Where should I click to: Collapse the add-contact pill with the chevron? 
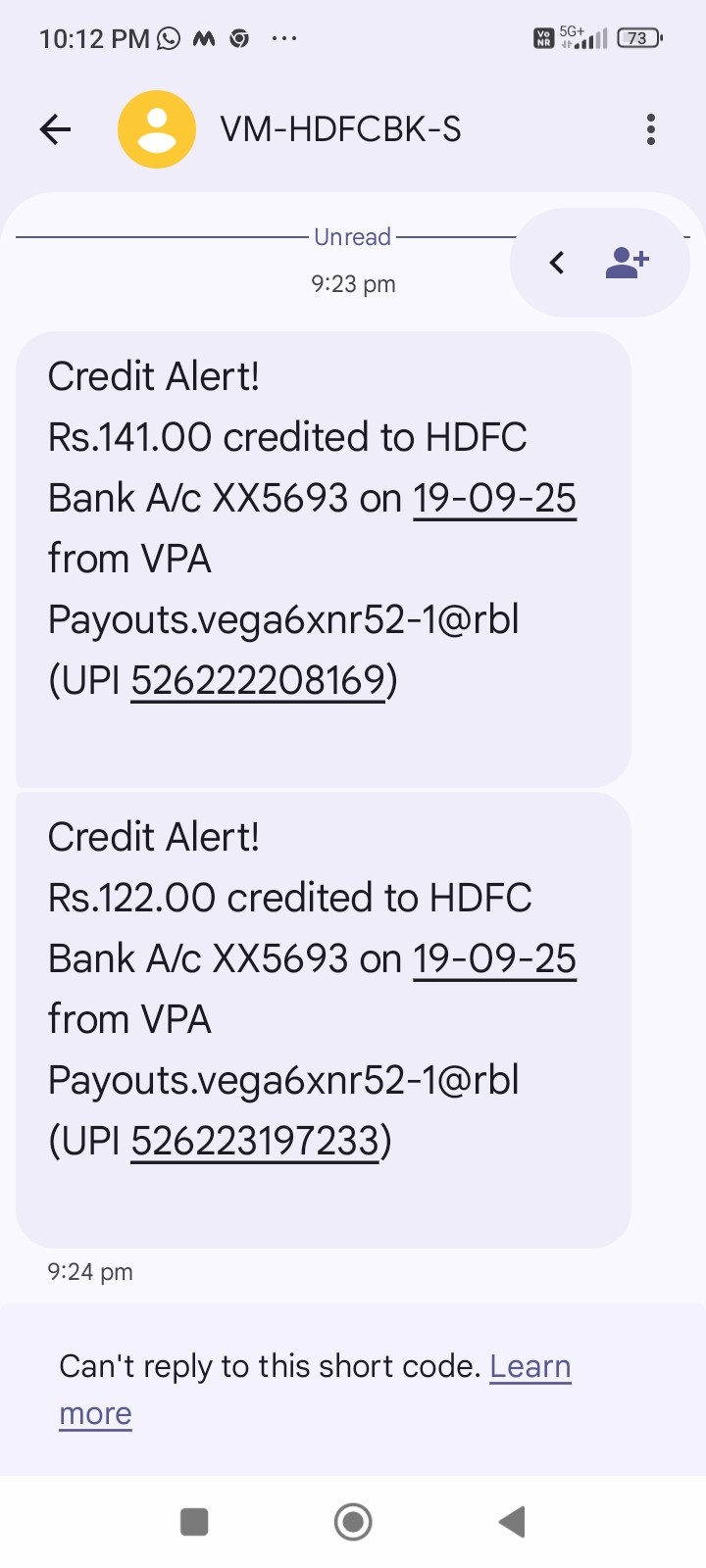557,263
